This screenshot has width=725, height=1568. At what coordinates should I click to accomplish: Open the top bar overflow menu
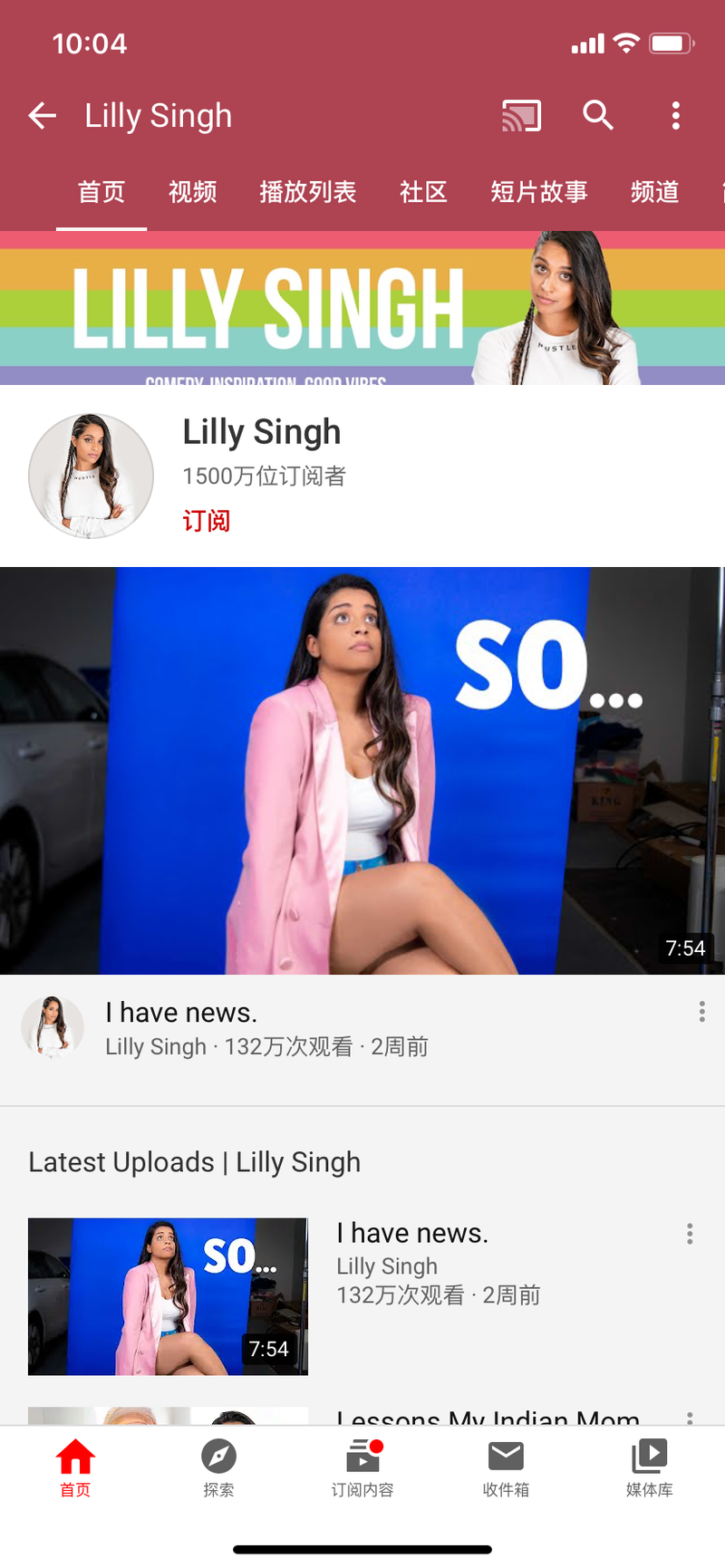(675, 116)
